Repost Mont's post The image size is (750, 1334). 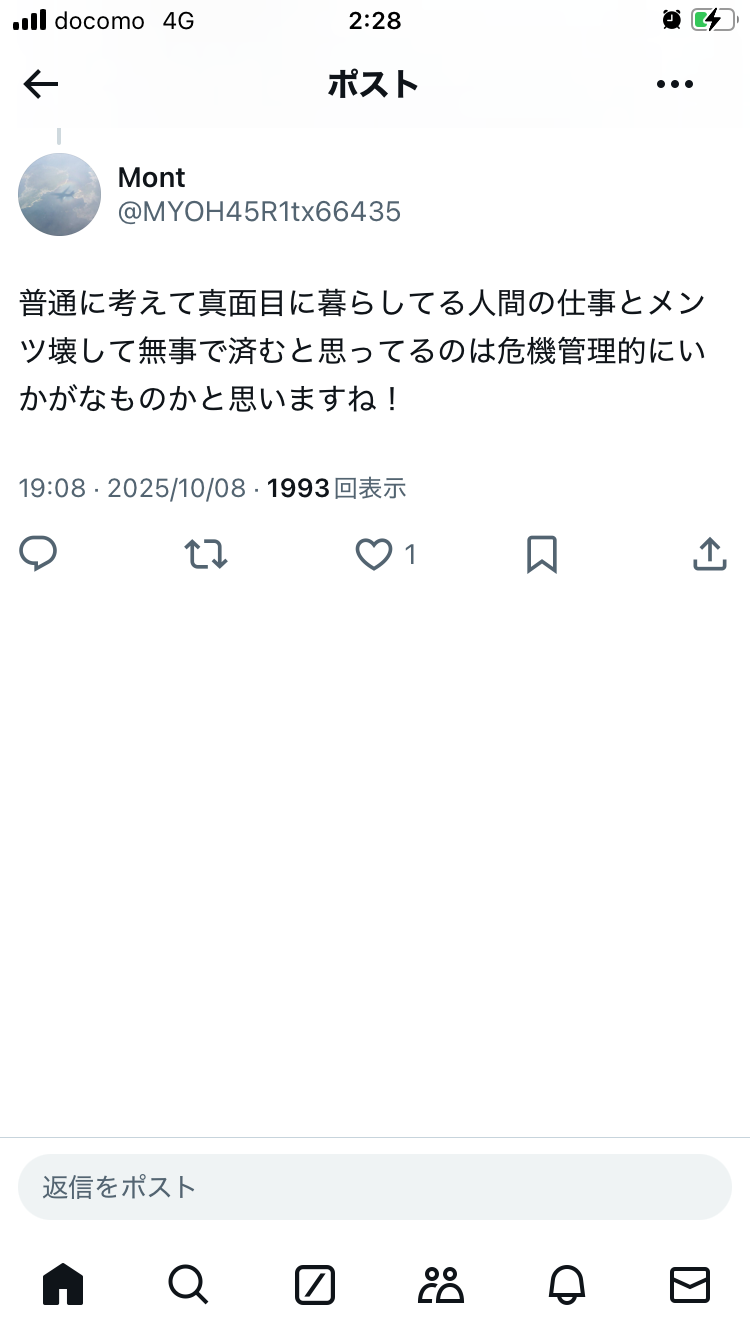pyautogui.click(x=206, y=554)
